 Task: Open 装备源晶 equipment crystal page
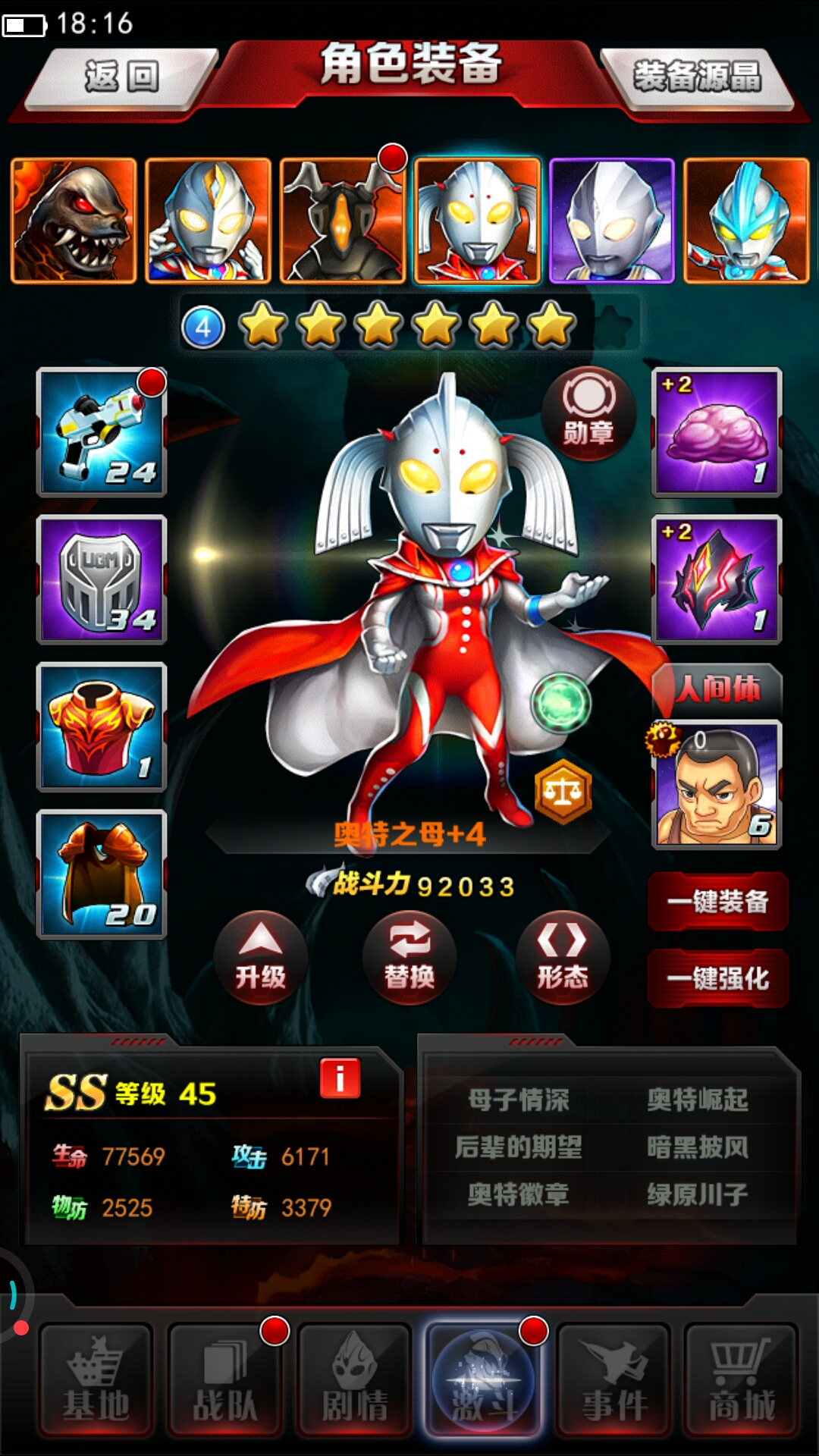point(697,77)
